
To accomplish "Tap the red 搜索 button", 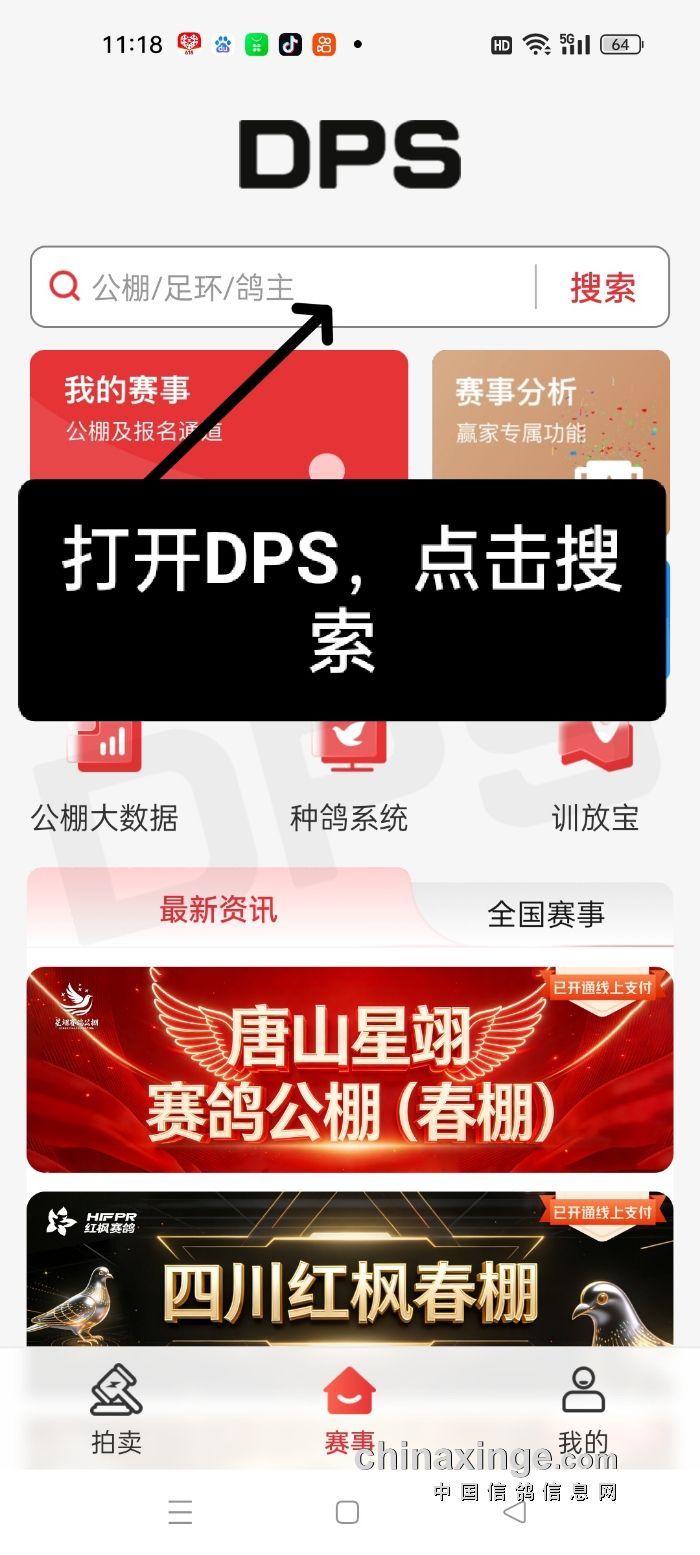I will click(603, 288).
